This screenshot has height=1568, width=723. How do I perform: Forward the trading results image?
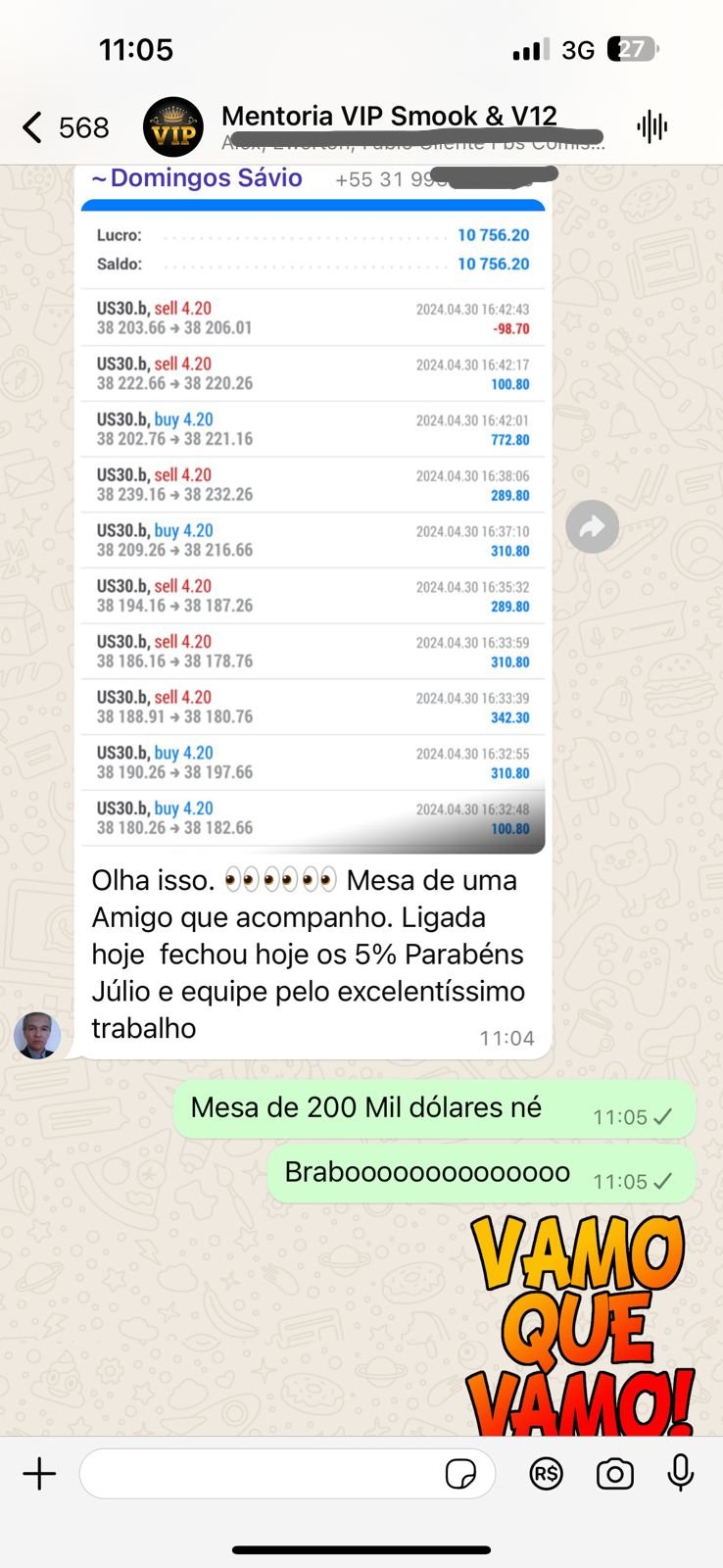pos(592,527)
